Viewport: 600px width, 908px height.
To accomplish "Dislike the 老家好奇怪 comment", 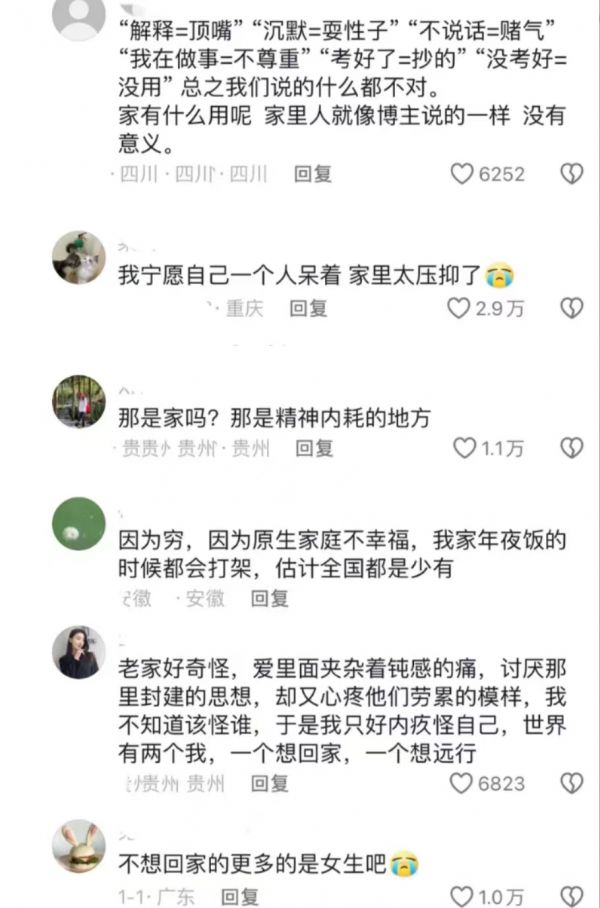I will click(x=571, y=783).
